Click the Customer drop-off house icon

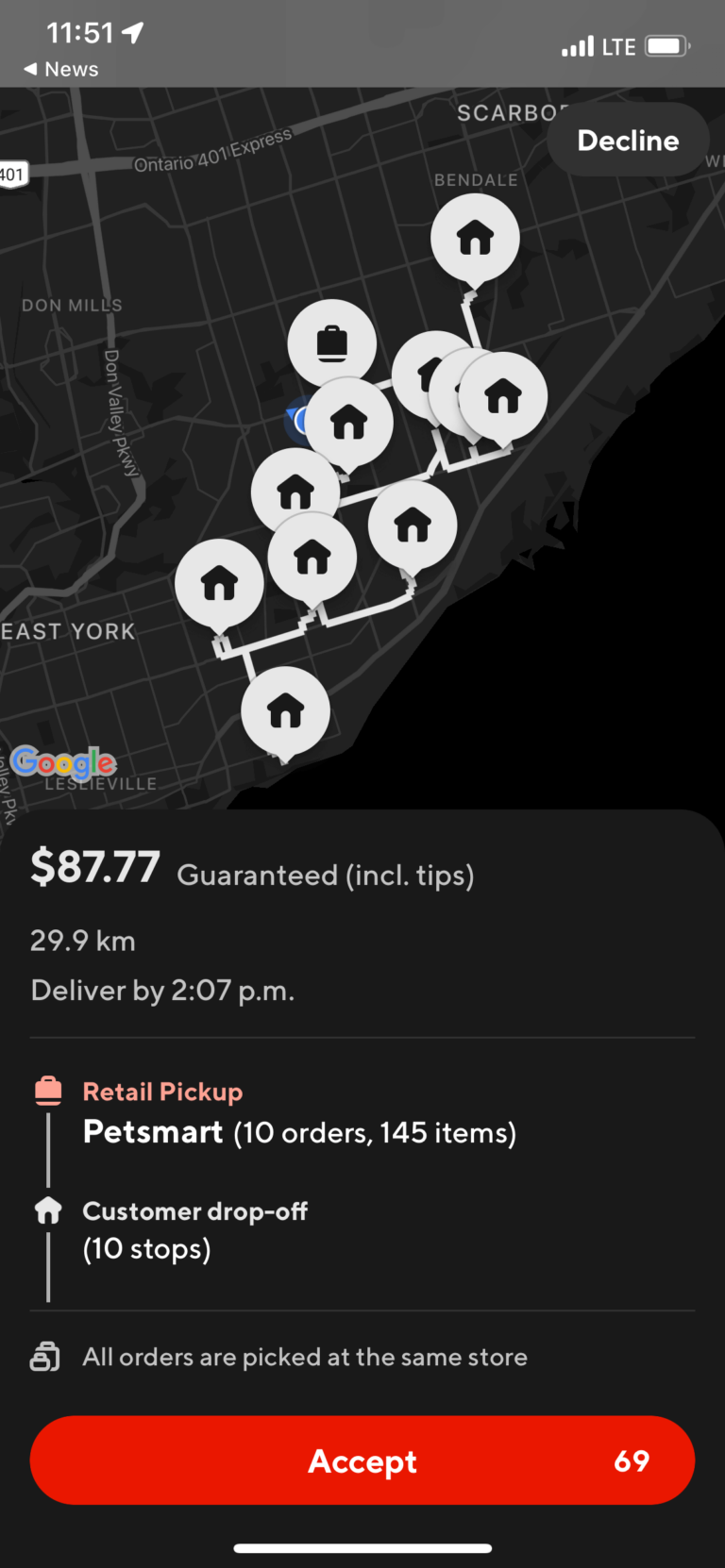48,1210
